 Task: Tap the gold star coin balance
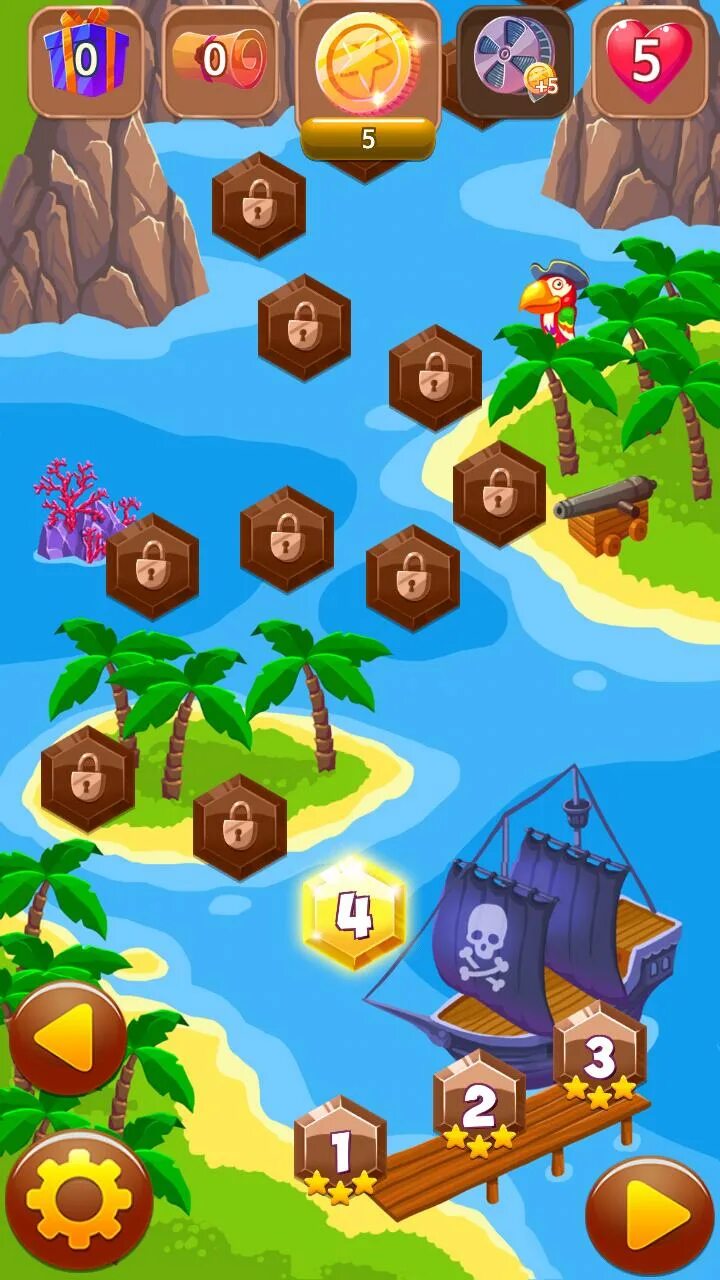[368, 80]
